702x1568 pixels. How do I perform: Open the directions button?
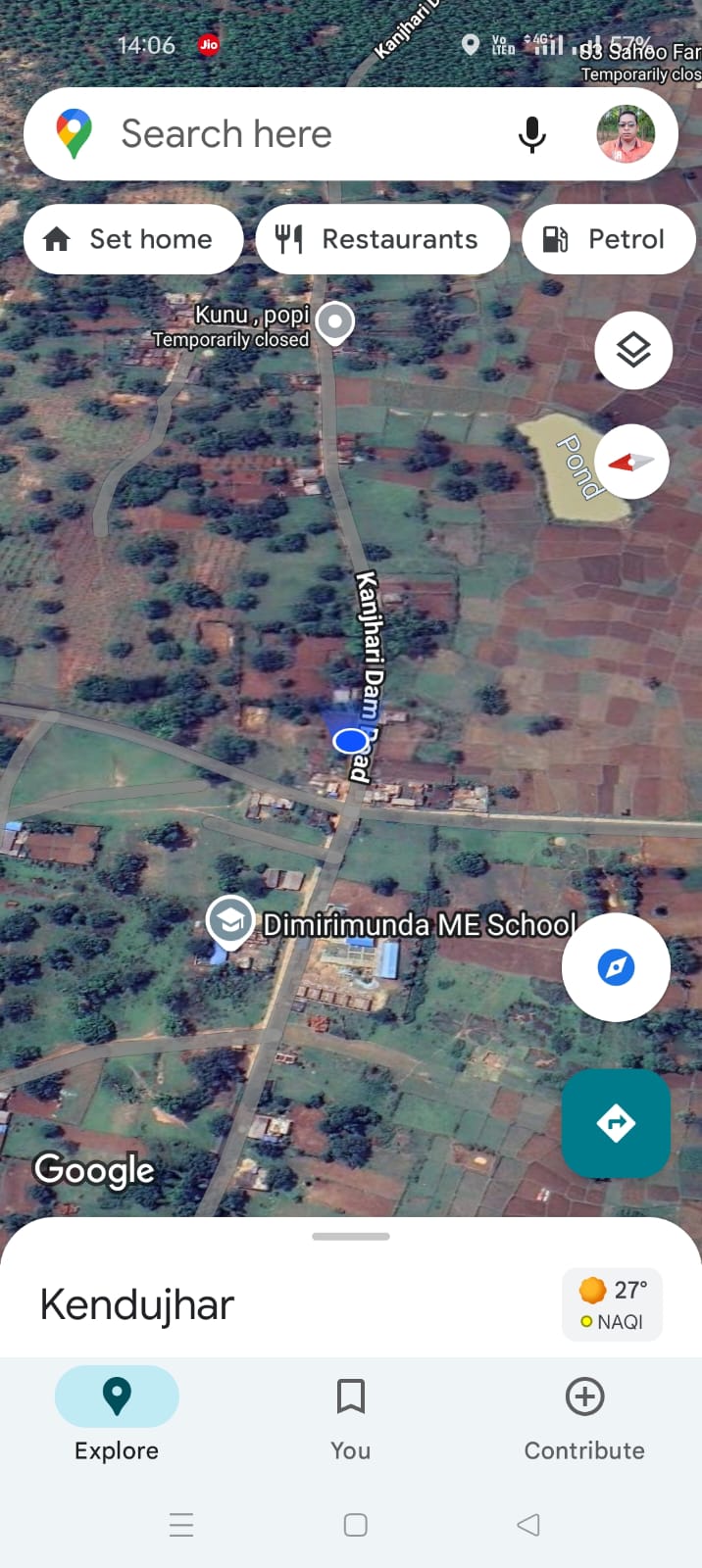tap(616, 1123)
